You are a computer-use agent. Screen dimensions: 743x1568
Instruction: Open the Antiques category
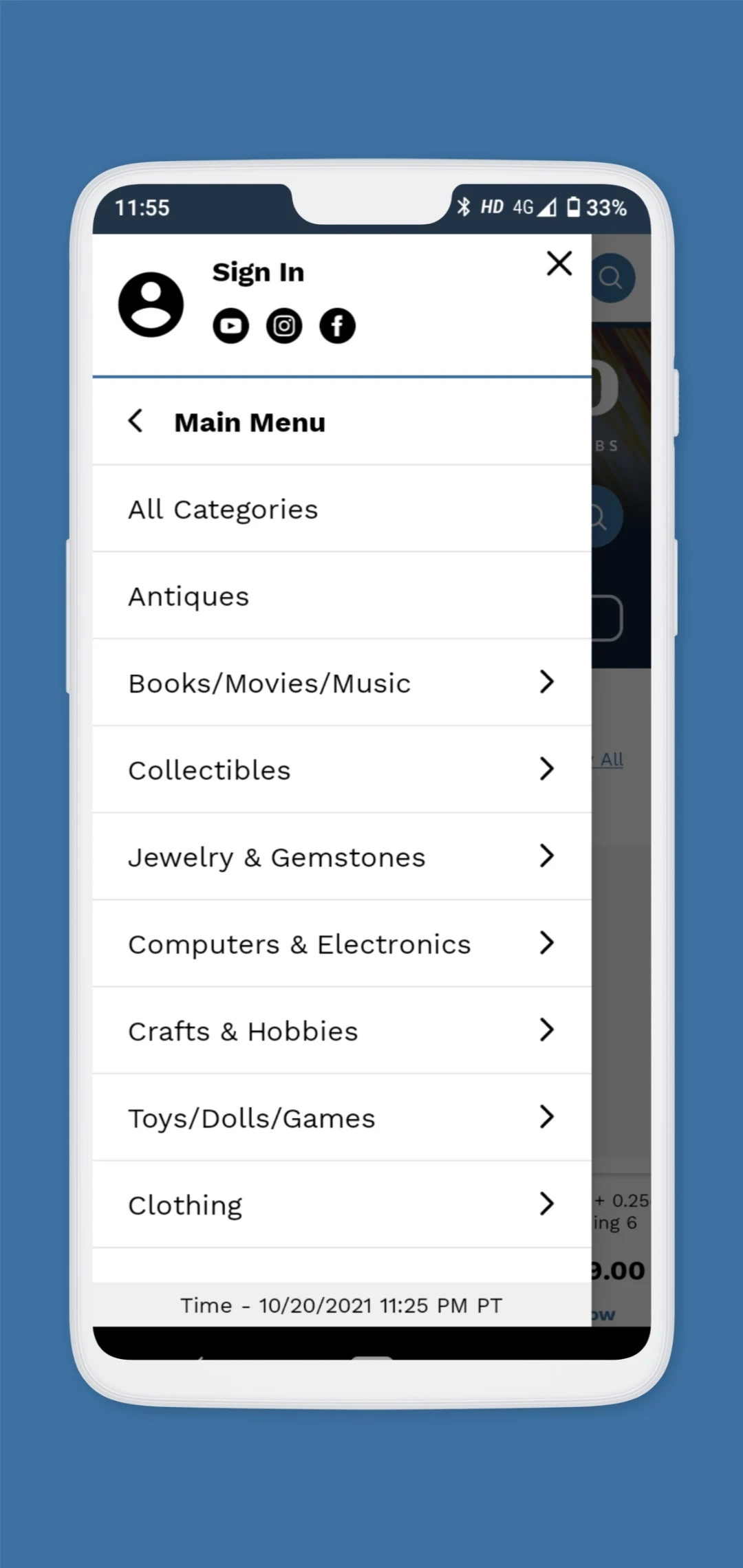pyautogui.click(x=189, y=596)
